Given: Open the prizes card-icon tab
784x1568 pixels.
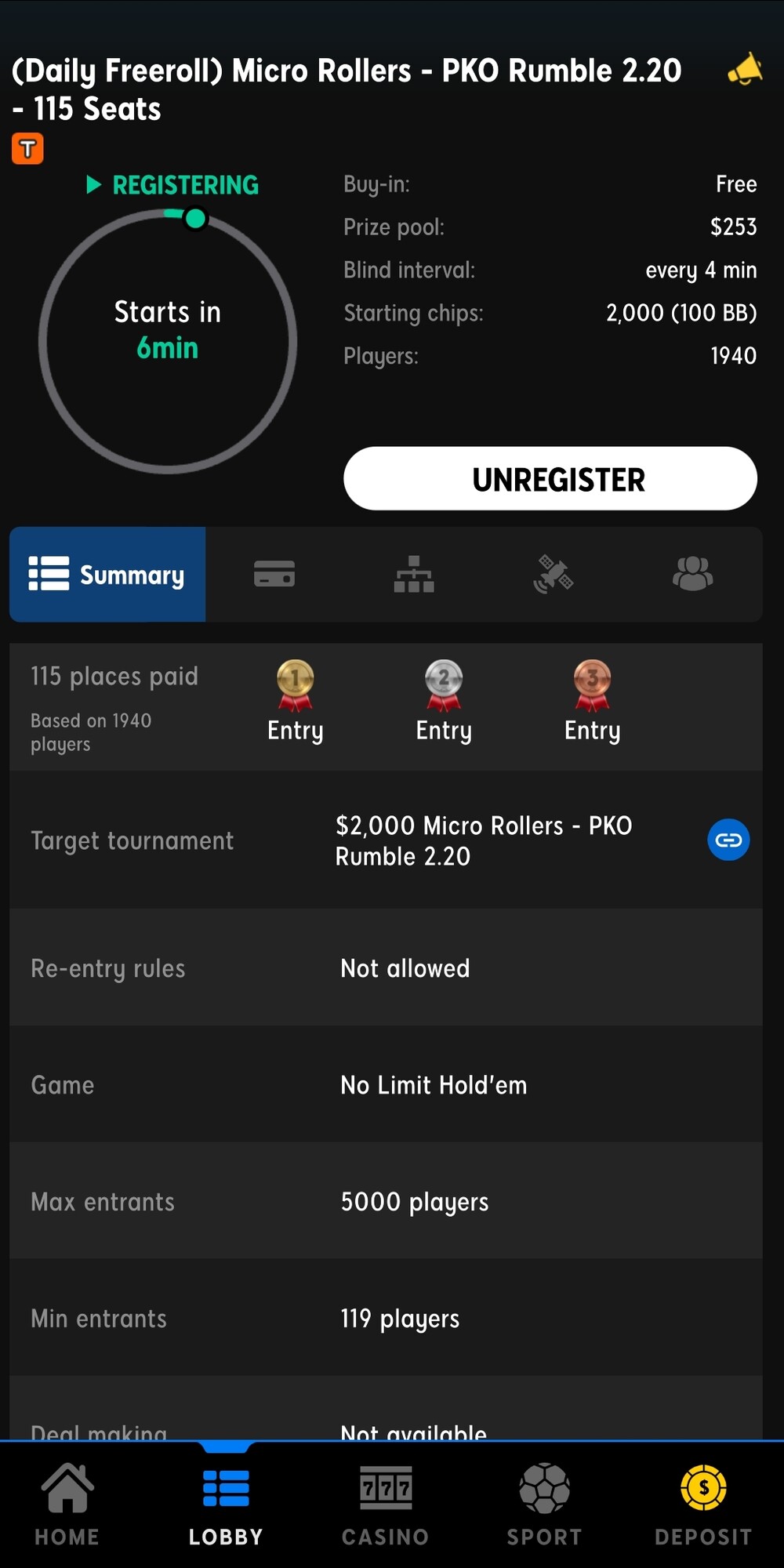Looking at the screenshot, I should click(x=274, y=574).
